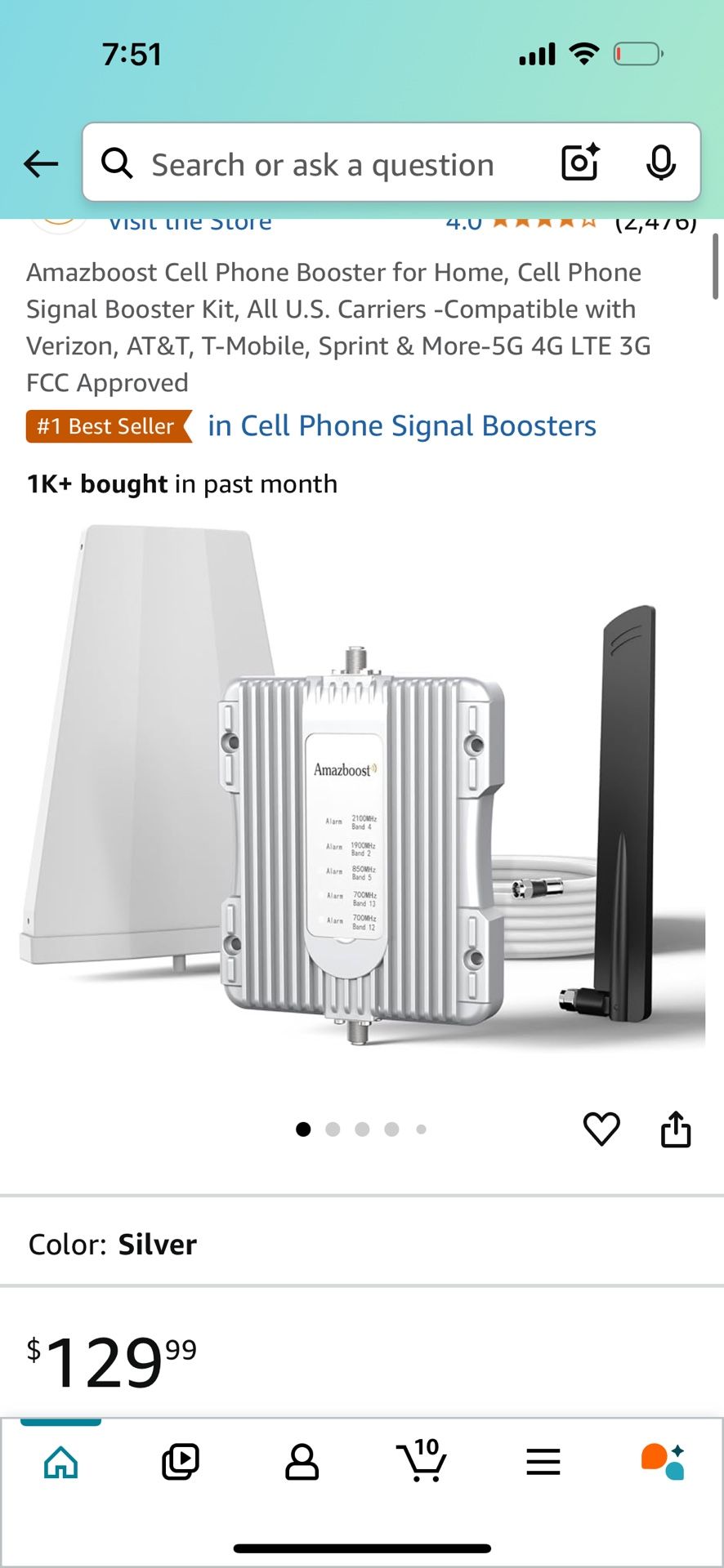This screenshot has height=1568, width=724.
Task: Open the video shopping feed icon
Action: tap(181, 1462)
